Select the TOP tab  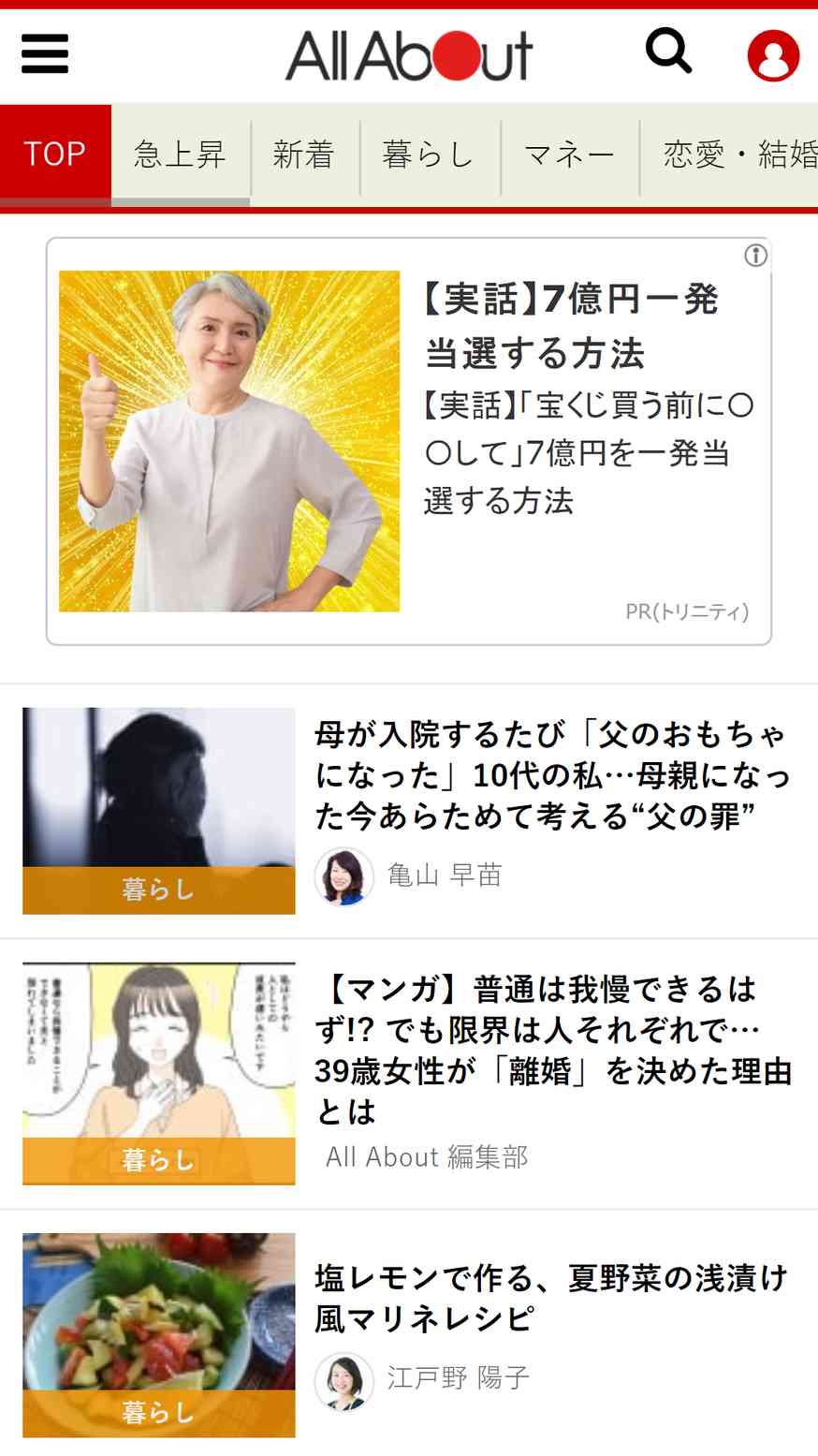click(55, 154)
